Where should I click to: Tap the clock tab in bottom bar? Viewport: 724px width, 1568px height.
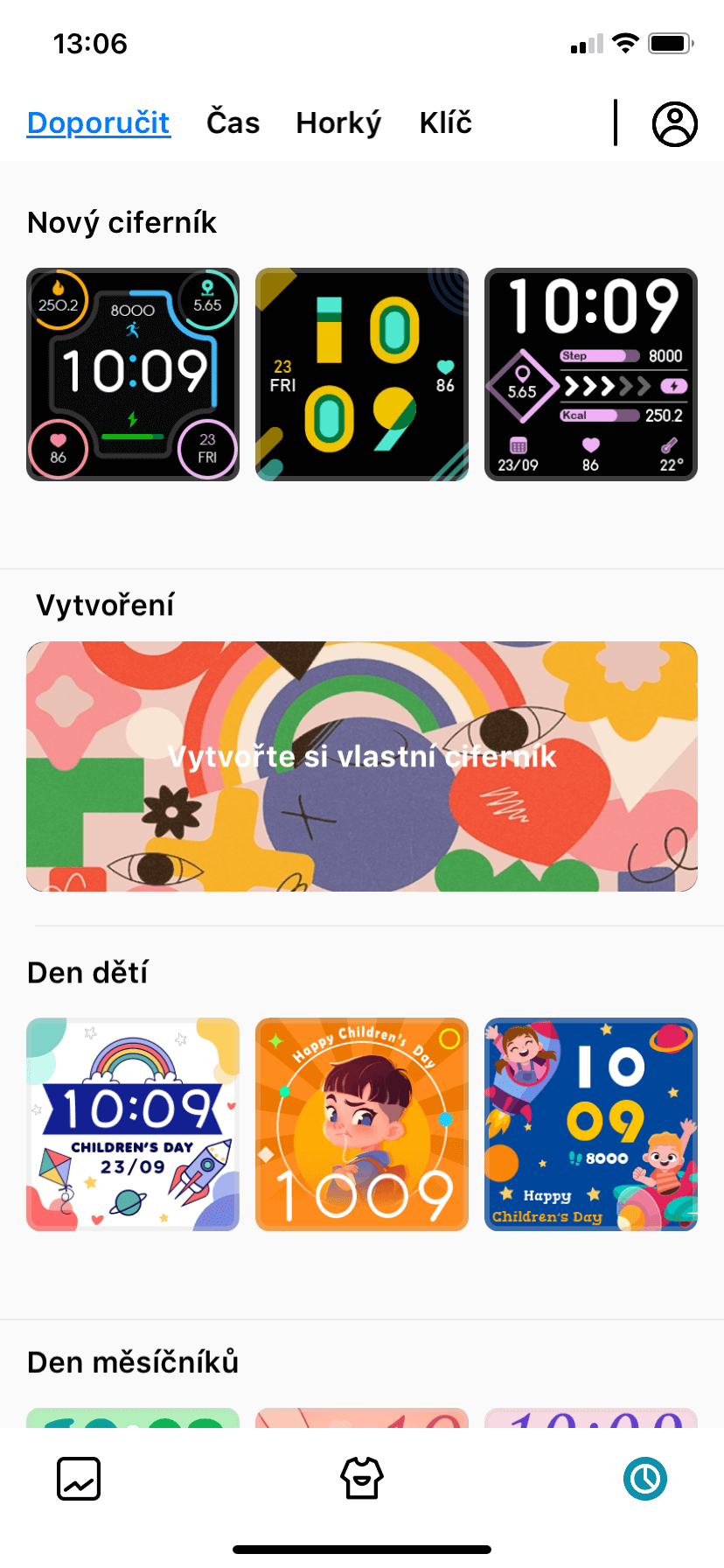[645, 1479]
